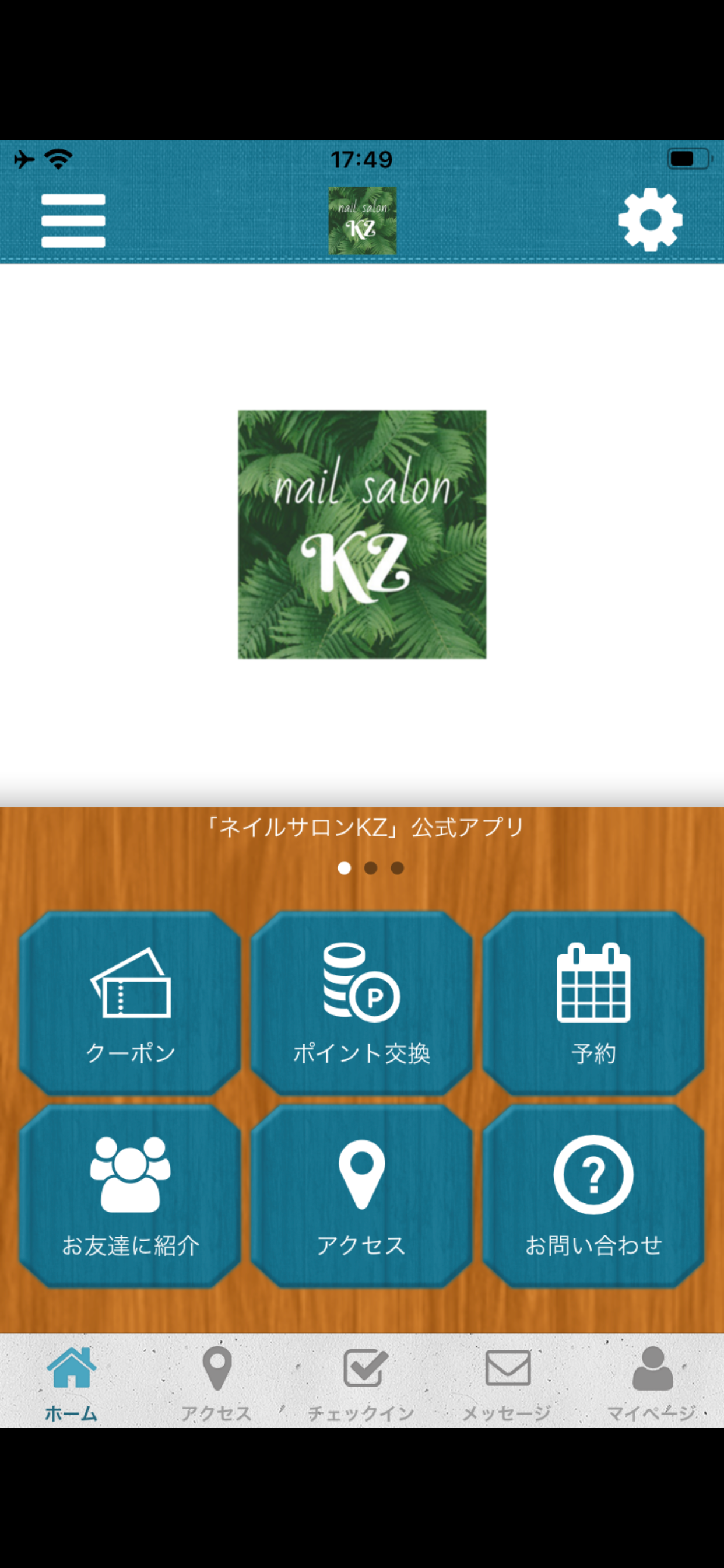Screen dimensions: 724x1568
Task: Tap the second carousel page dot
Action: (x=370, y=869)
